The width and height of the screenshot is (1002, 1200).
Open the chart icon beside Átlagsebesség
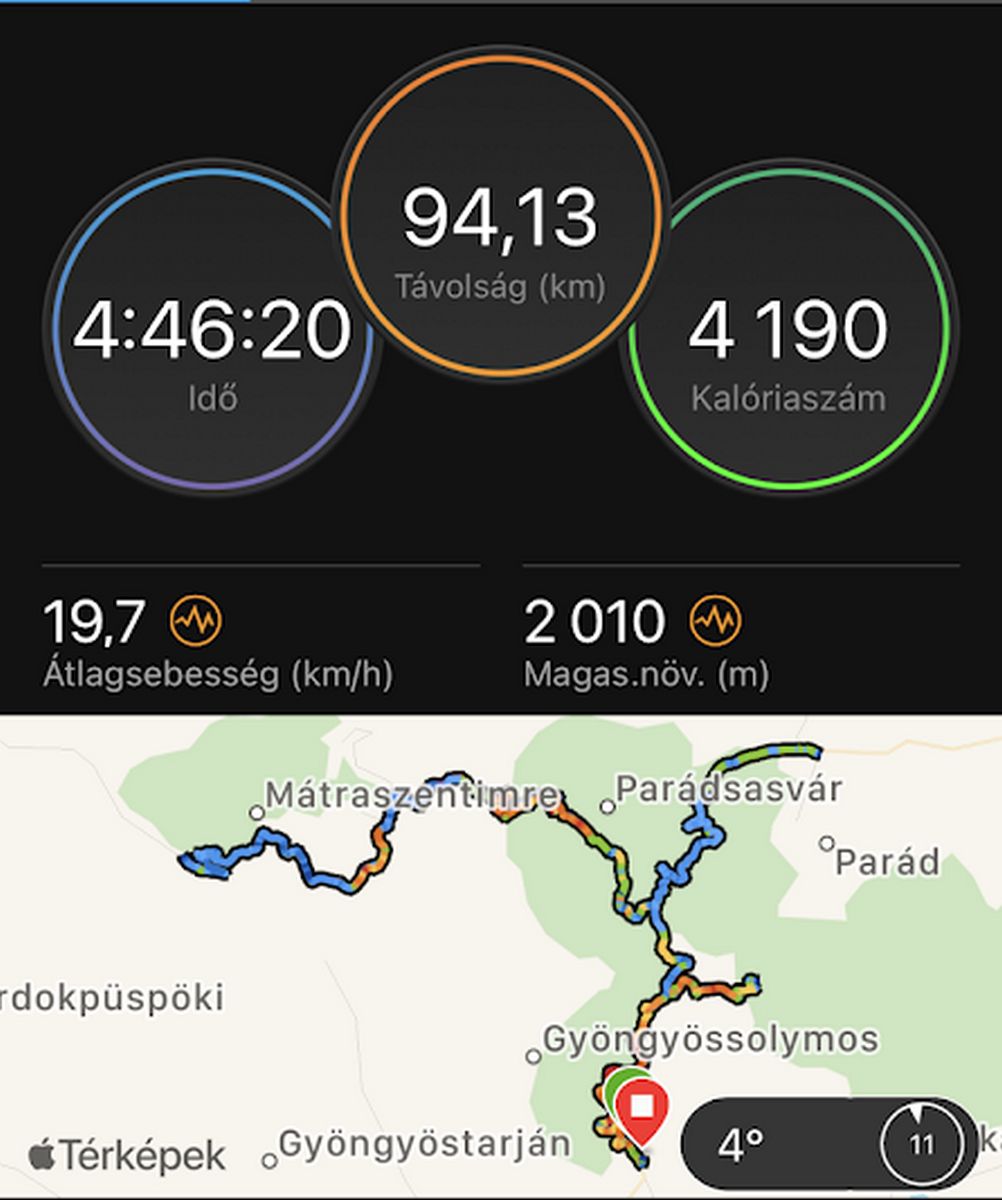tap(196, 622)
